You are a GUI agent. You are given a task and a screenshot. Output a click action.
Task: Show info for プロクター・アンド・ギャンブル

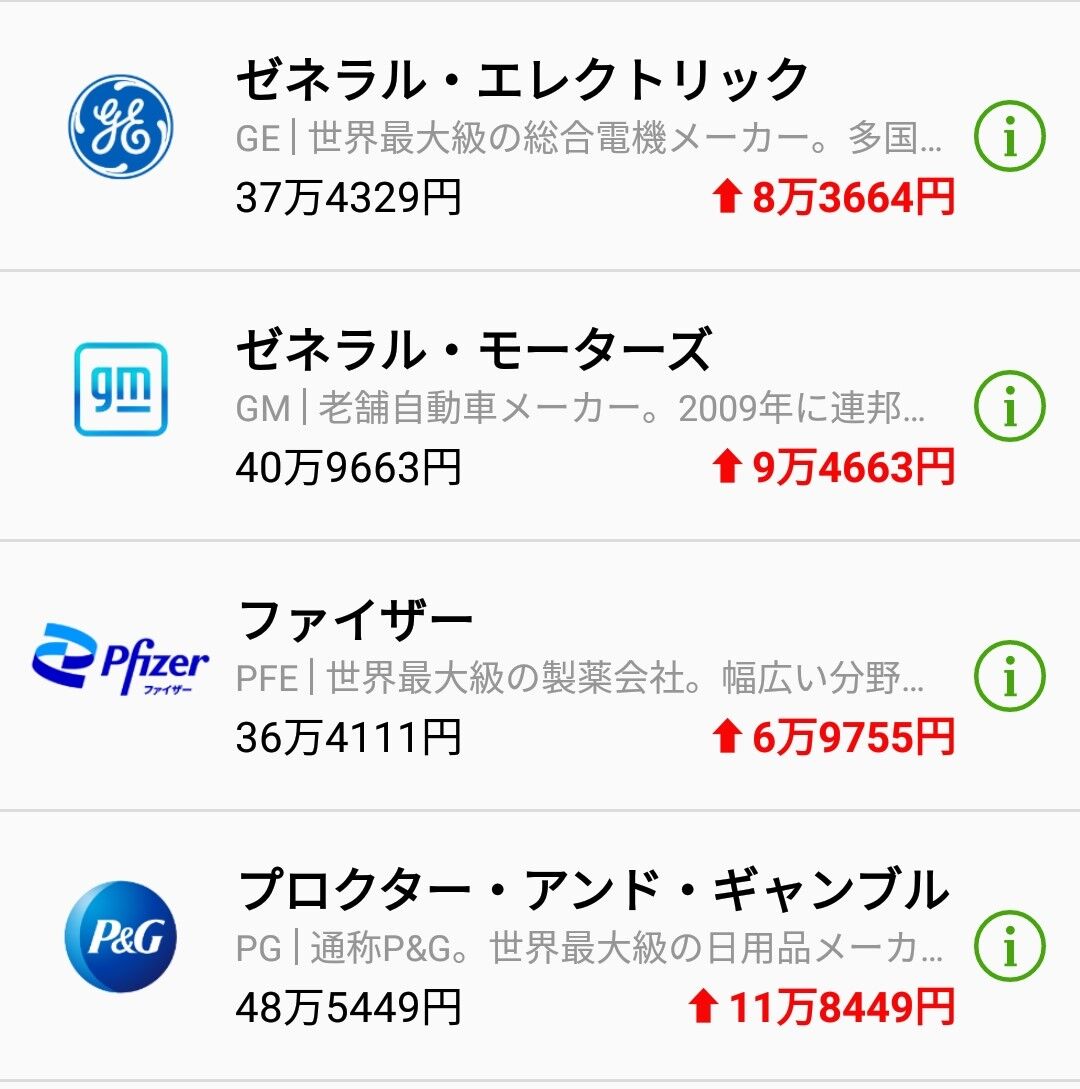pyautogui.click(x=1009, y=945)
